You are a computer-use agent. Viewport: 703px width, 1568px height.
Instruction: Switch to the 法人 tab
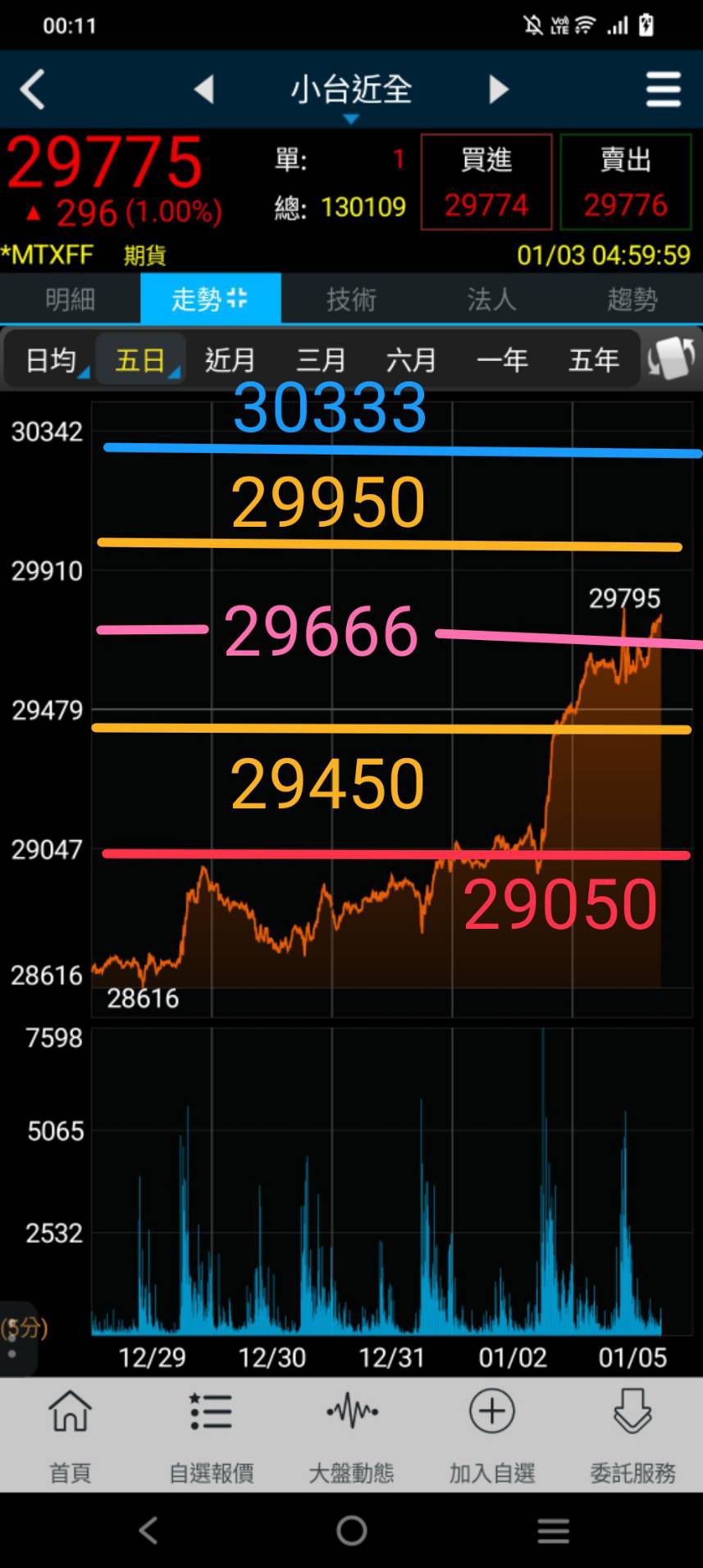coord(491,299)
